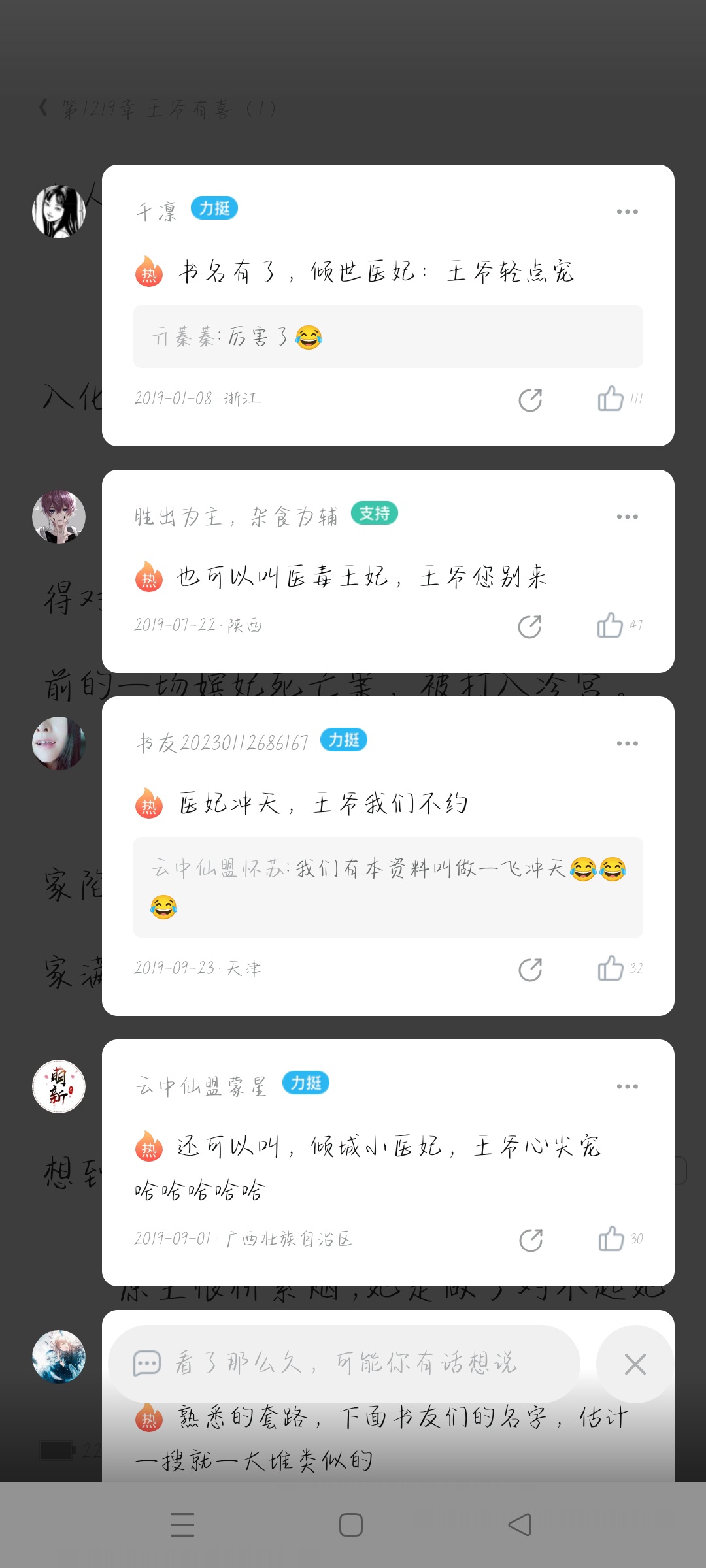View 千凛's profile avatar

coord(59,212)
